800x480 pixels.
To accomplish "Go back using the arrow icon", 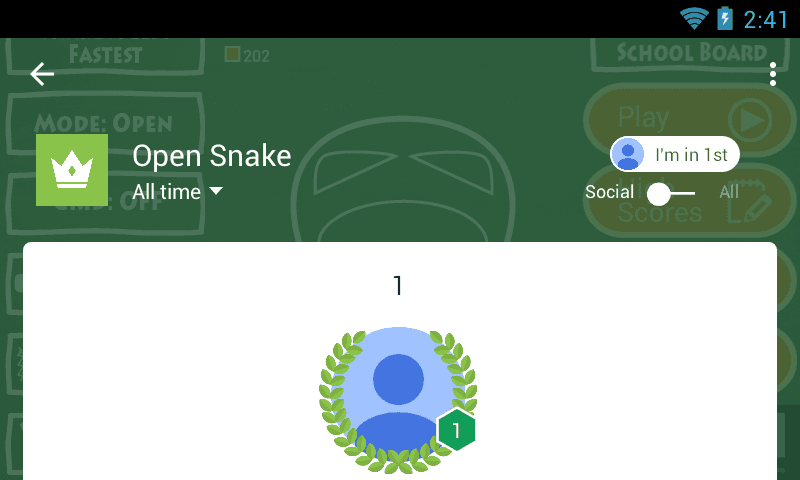I will tap(42, 74).
